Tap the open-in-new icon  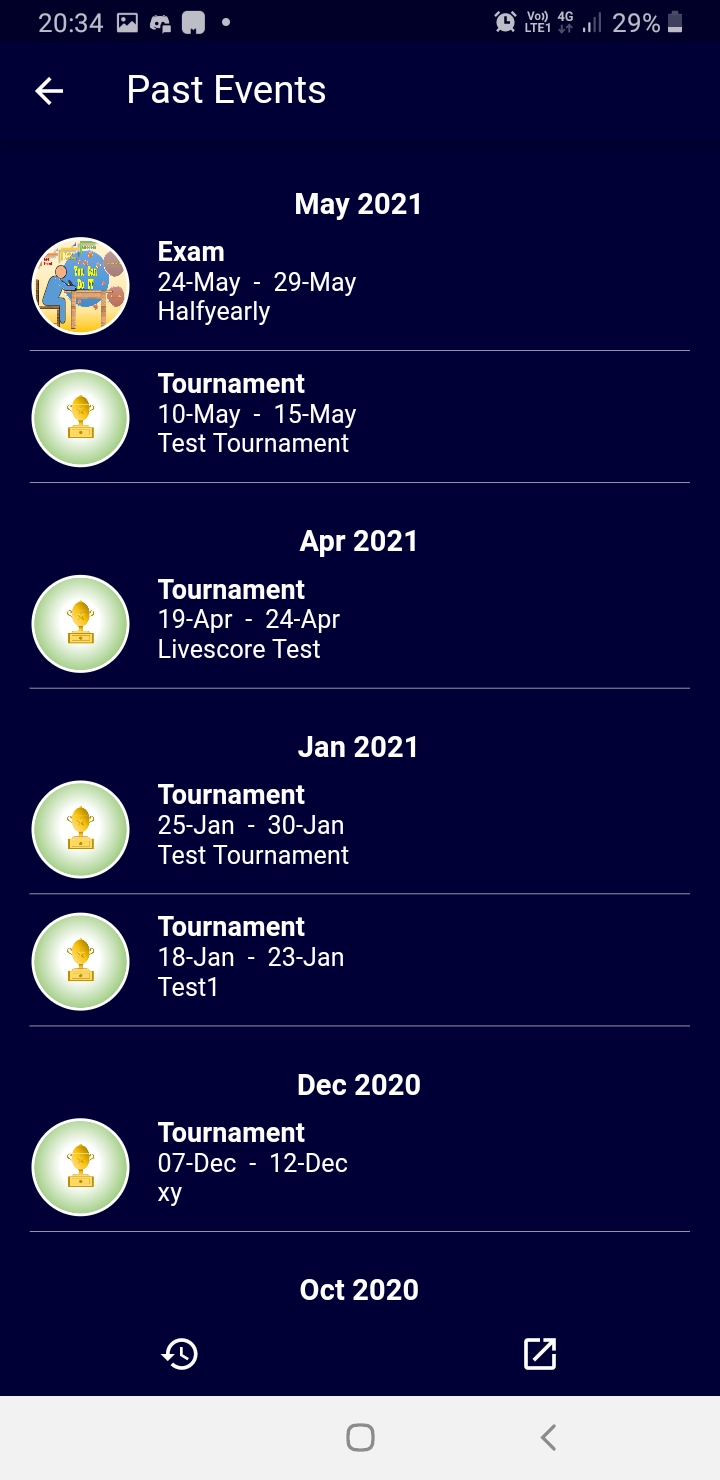pyautogui.click(x=540, y=1354)
